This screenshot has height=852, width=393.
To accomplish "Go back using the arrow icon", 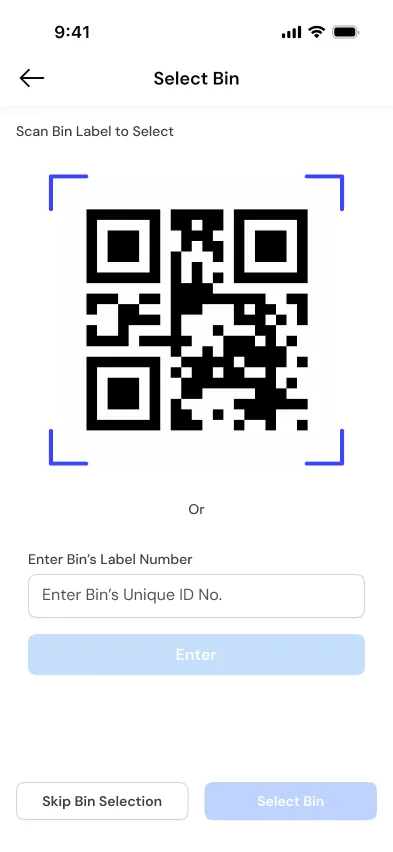I will tap(32, 78).
